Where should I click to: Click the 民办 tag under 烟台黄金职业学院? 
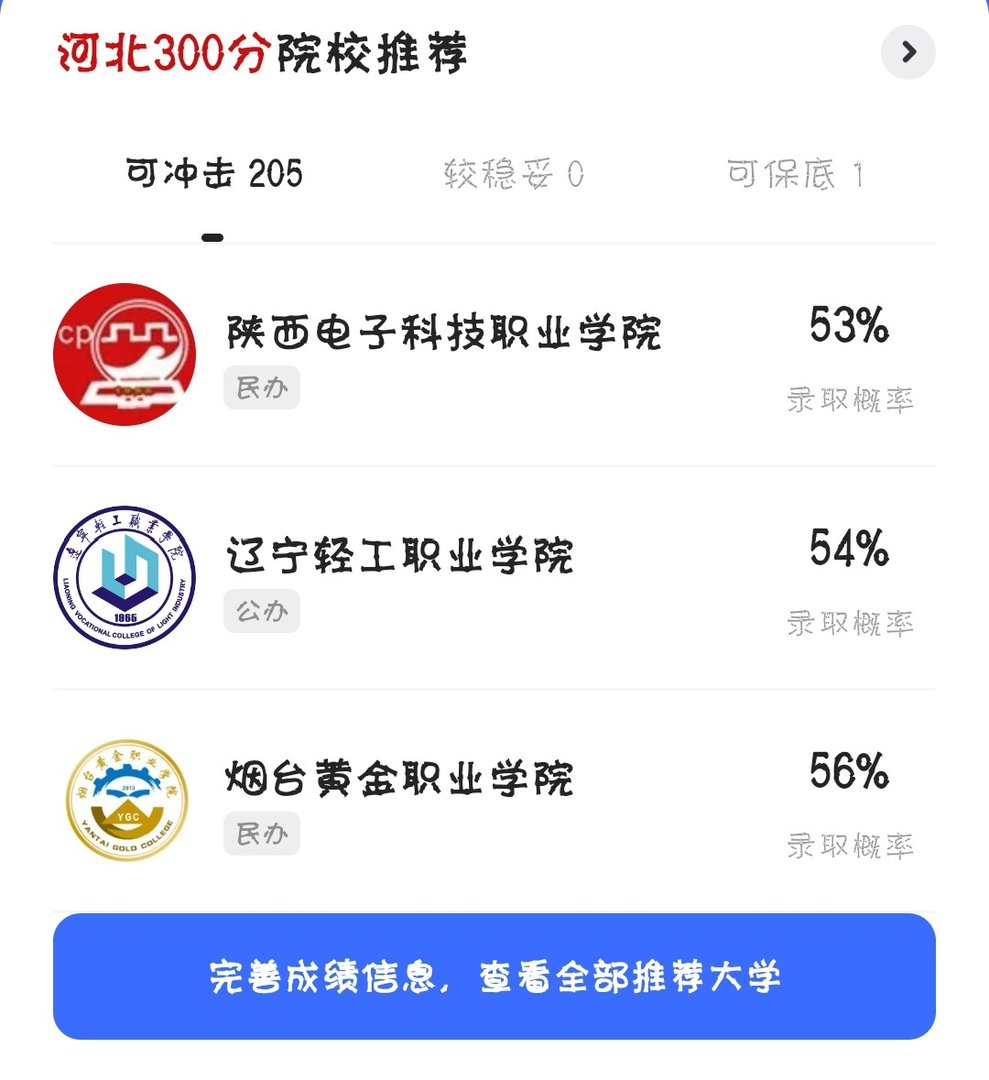(261, 833)
